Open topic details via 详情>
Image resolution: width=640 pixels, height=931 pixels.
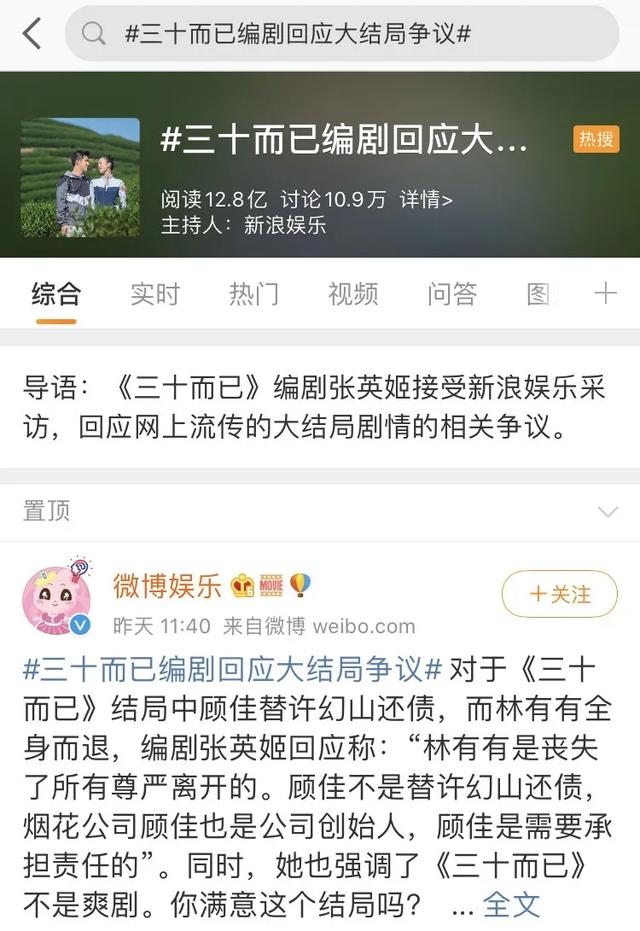pyautogui.click(x=426, y=199)
